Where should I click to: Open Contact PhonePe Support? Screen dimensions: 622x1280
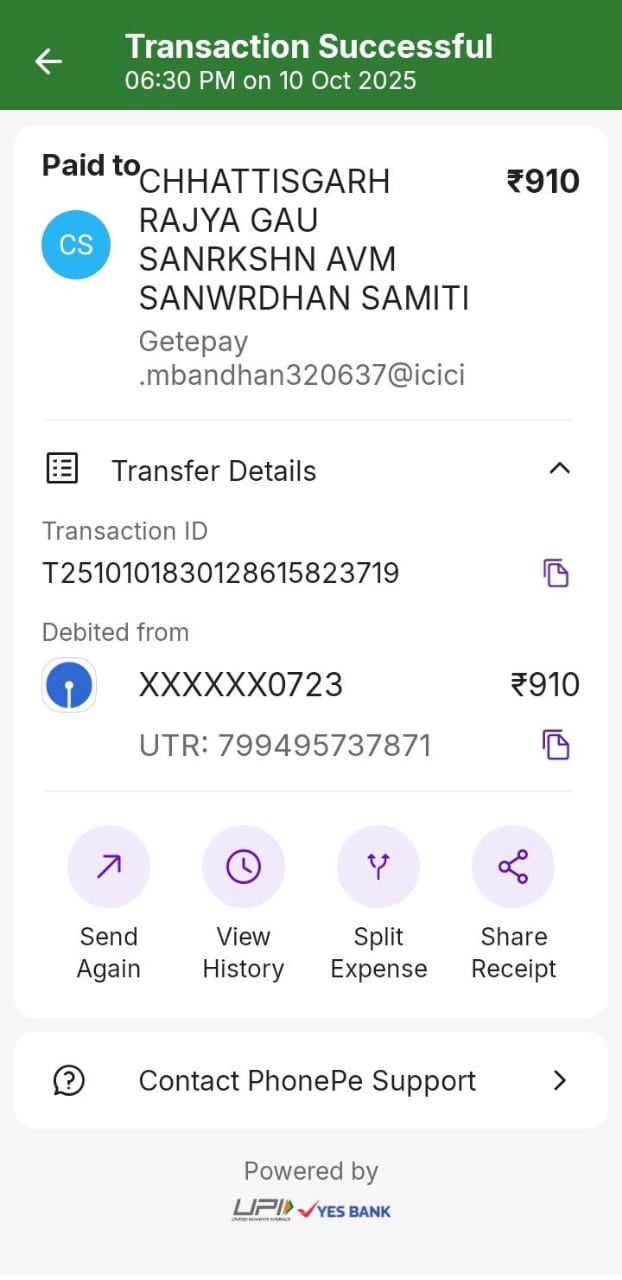[x=310, y=1080]
